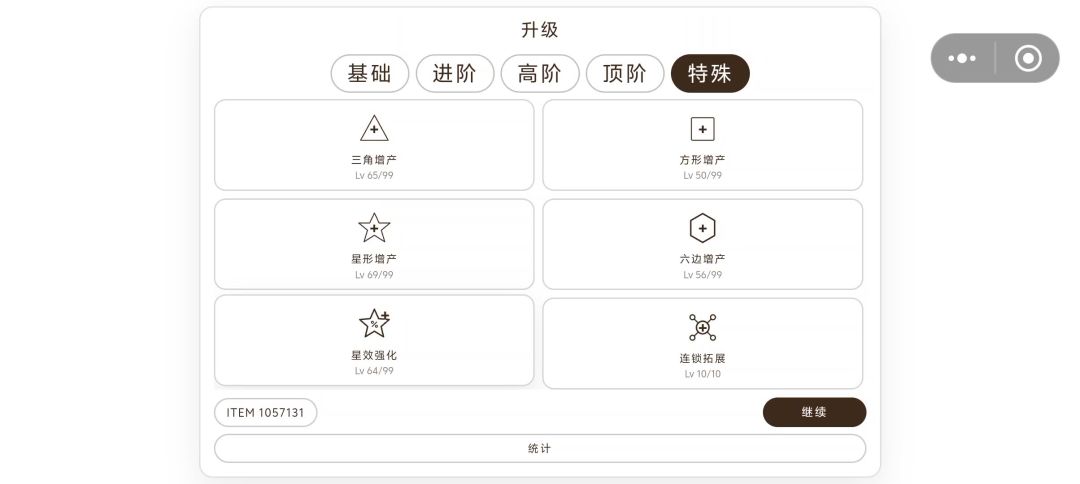Upgrade 三角增产 card
The width and height of the screenshot is (1080, 484).
(374, 145)
